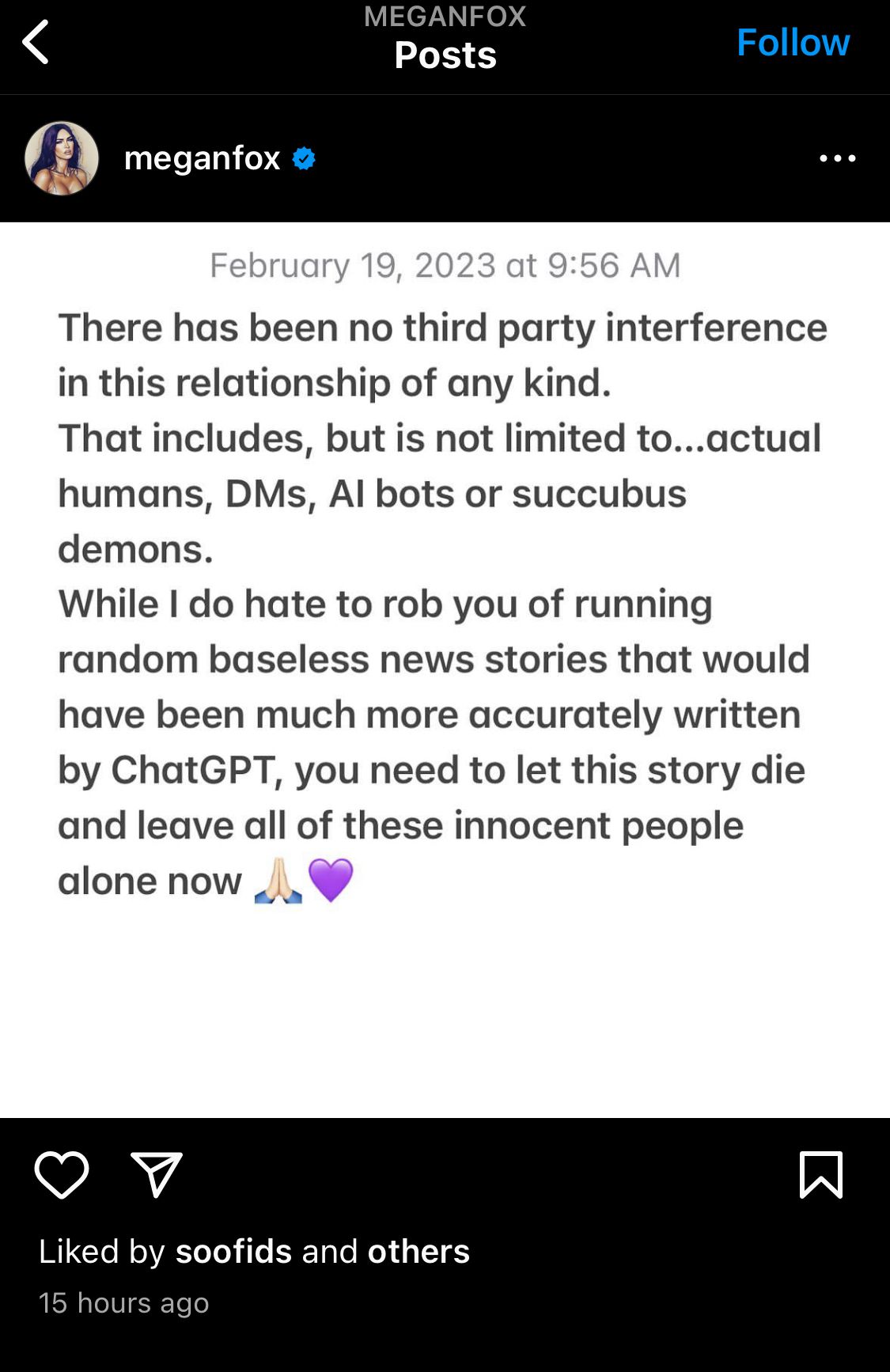The image size is (890, 1372).
Task: Follow the meganfox account
Action: 792,43
